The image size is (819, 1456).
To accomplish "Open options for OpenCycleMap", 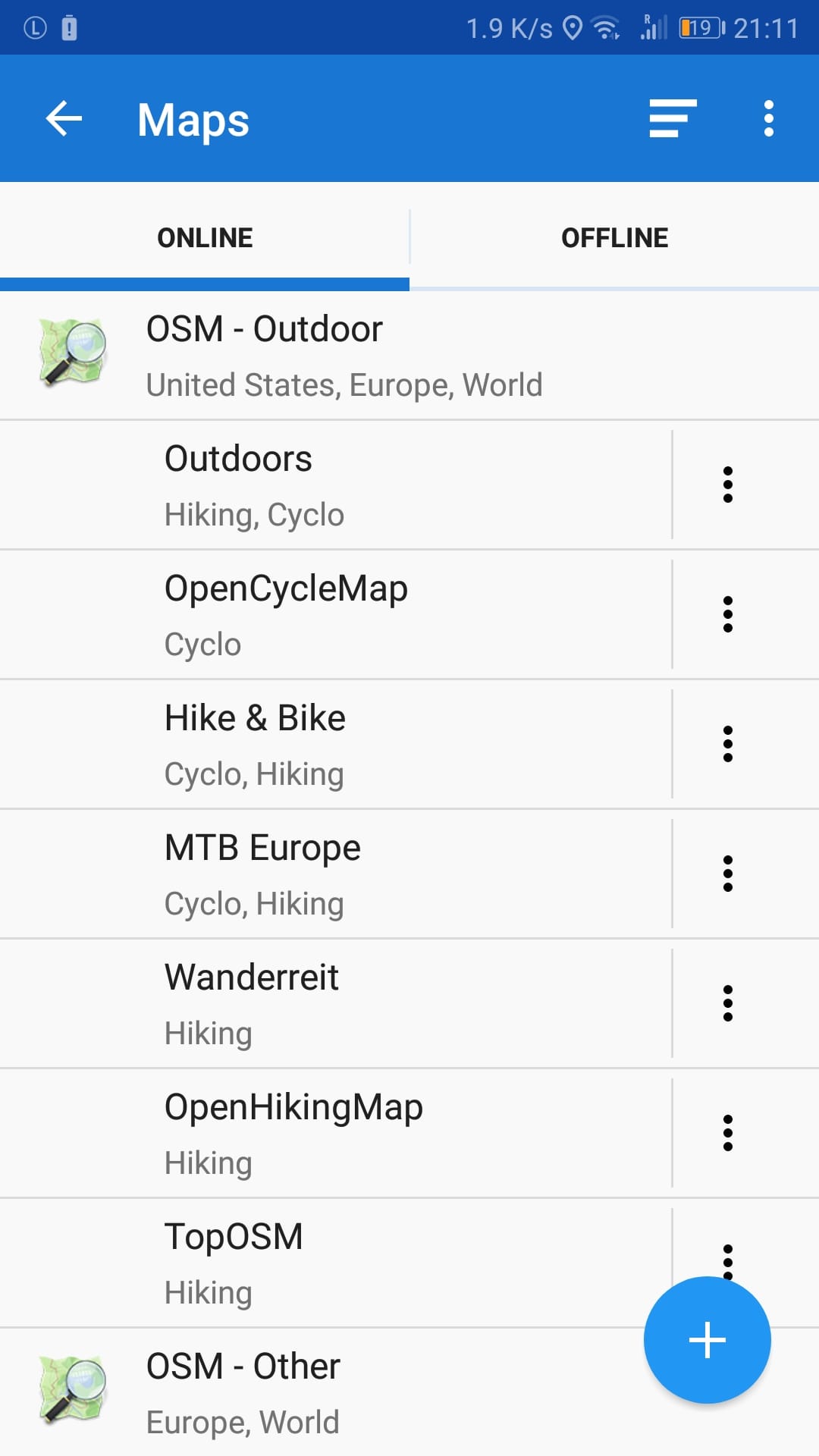I will pos(727,615).
